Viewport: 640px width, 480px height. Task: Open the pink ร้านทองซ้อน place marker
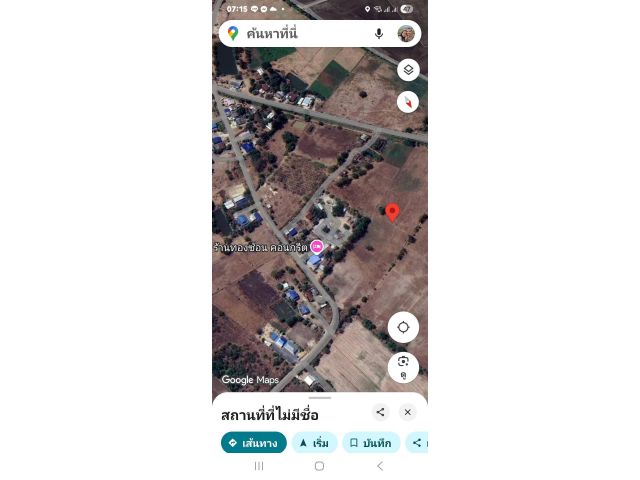[317, 246]
